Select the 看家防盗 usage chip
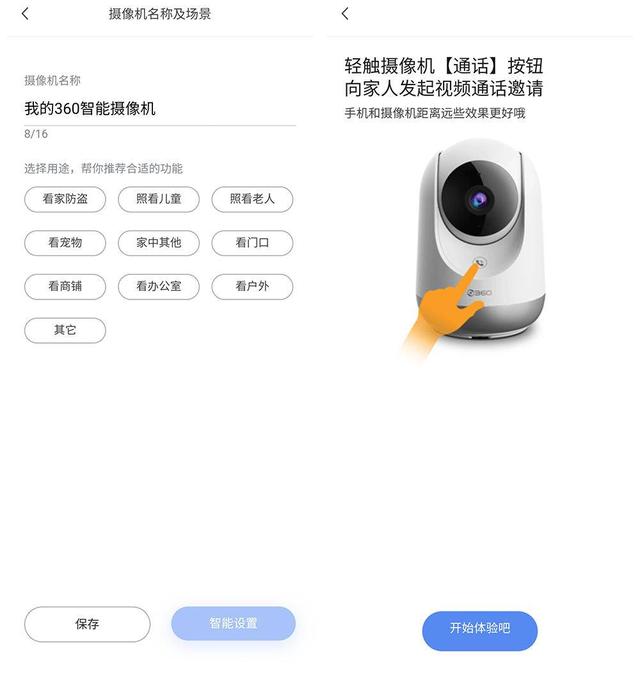The height and width of the screenshot is (677, 640). [x=65, y=199]
